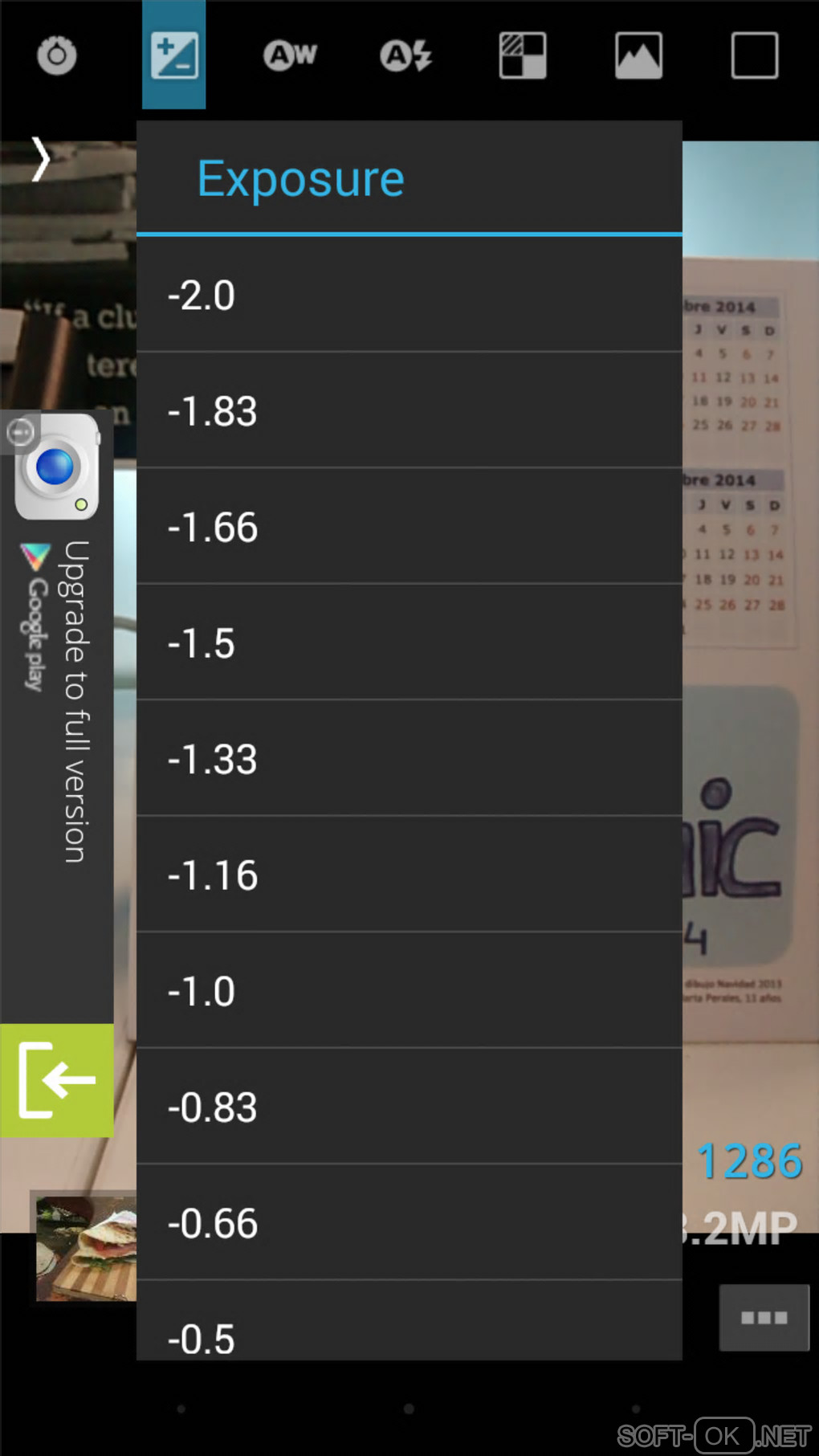The image size is (819, 1456).
Task: Open auto flash mode settings
Action: [405, 55]
